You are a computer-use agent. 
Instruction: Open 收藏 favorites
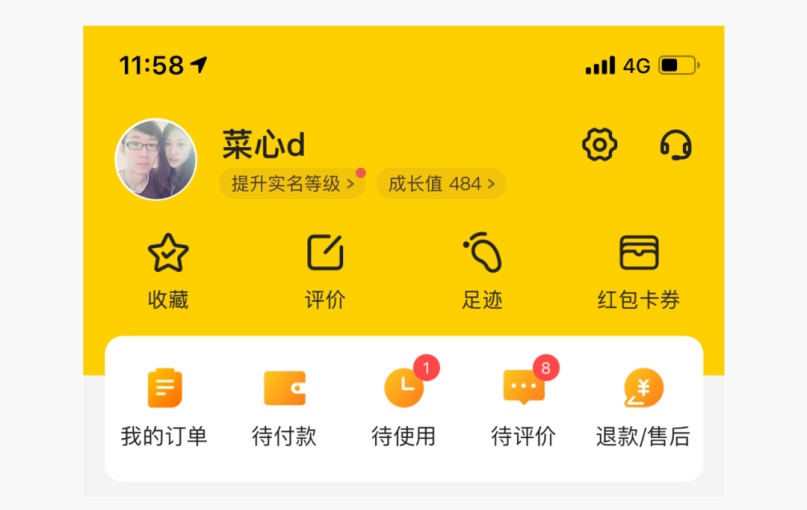(x=168, y=270)
